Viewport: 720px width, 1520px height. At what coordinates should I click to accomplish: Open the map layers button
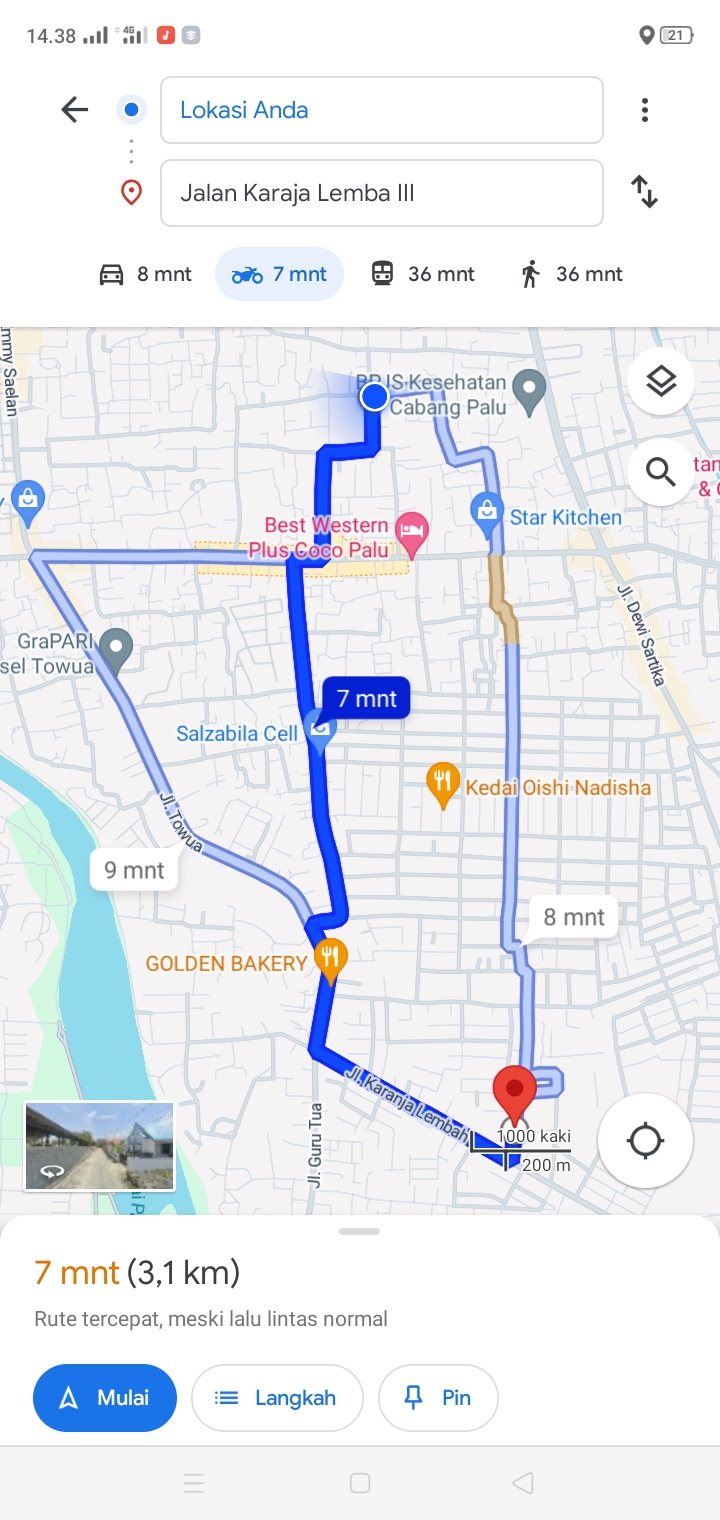click(661, 381)
